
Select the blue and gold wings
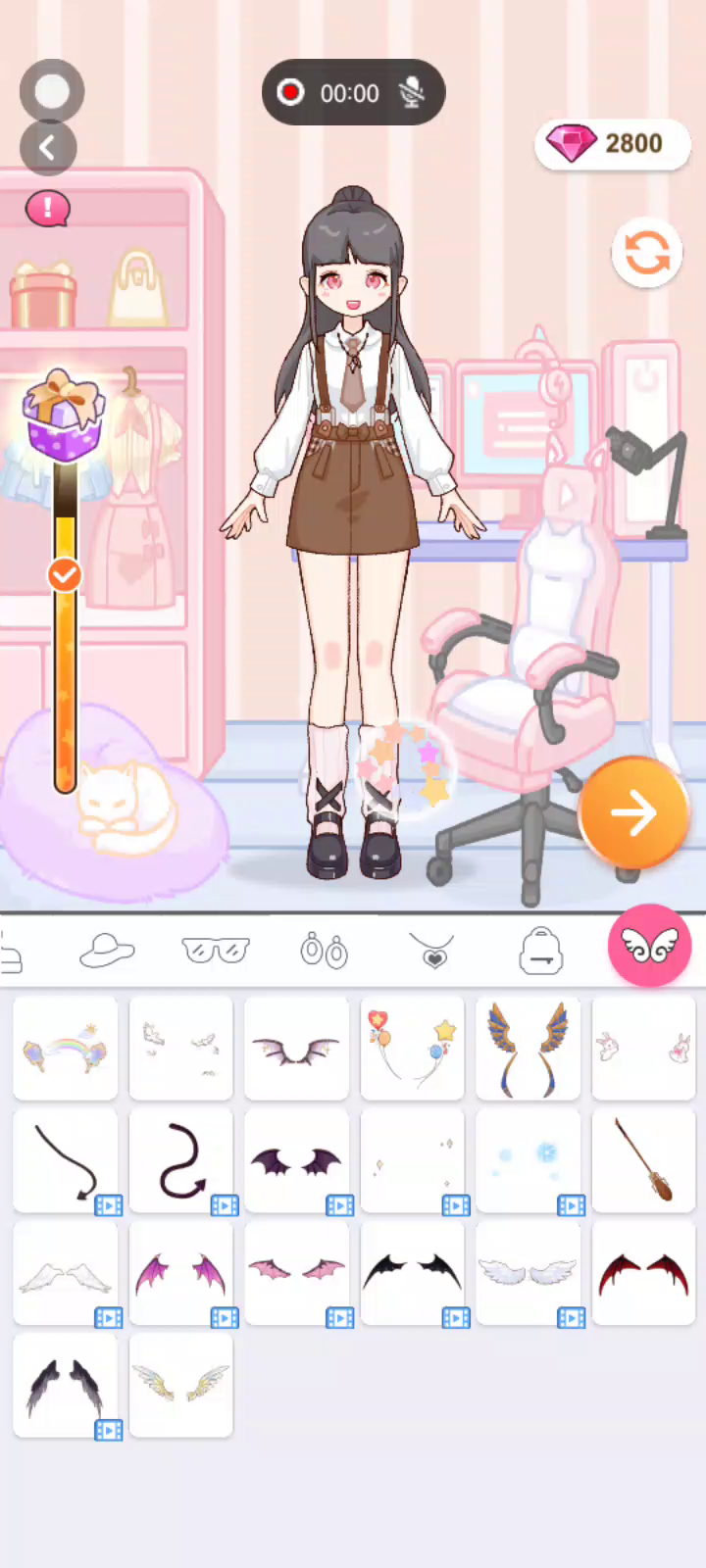tap(528, 1049)
